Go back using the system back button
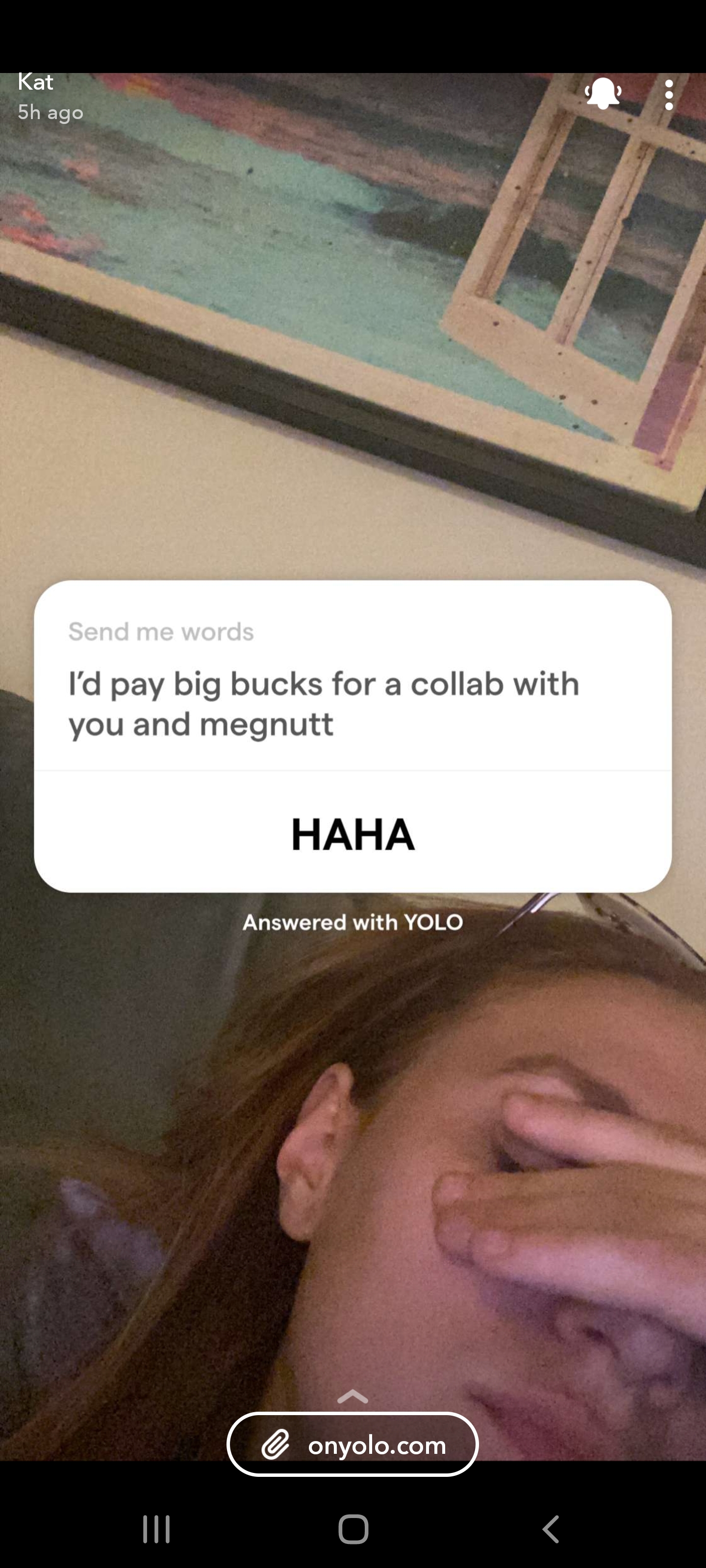Image resolution: width=706 pixels, height=1568 pixels. click(x=551, y=1529)
